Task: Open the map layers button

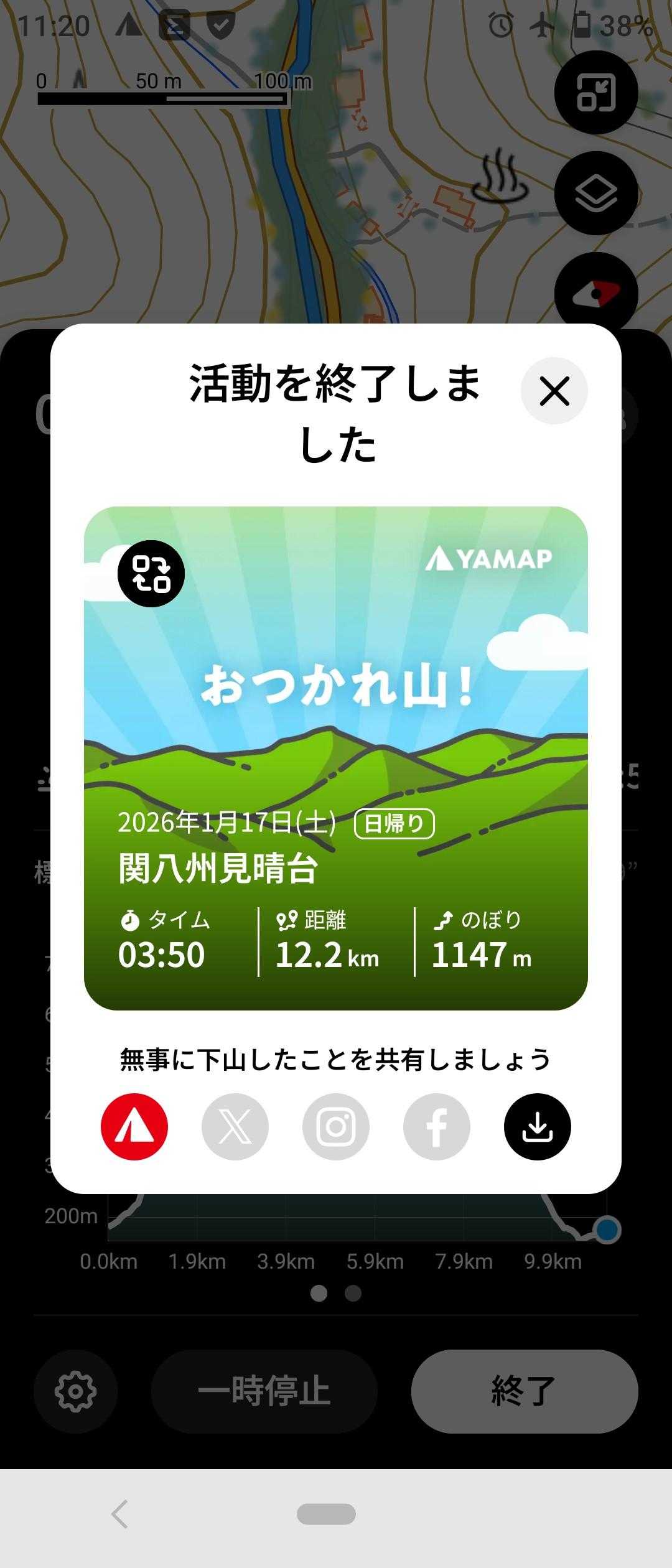Action: [596, 194]
